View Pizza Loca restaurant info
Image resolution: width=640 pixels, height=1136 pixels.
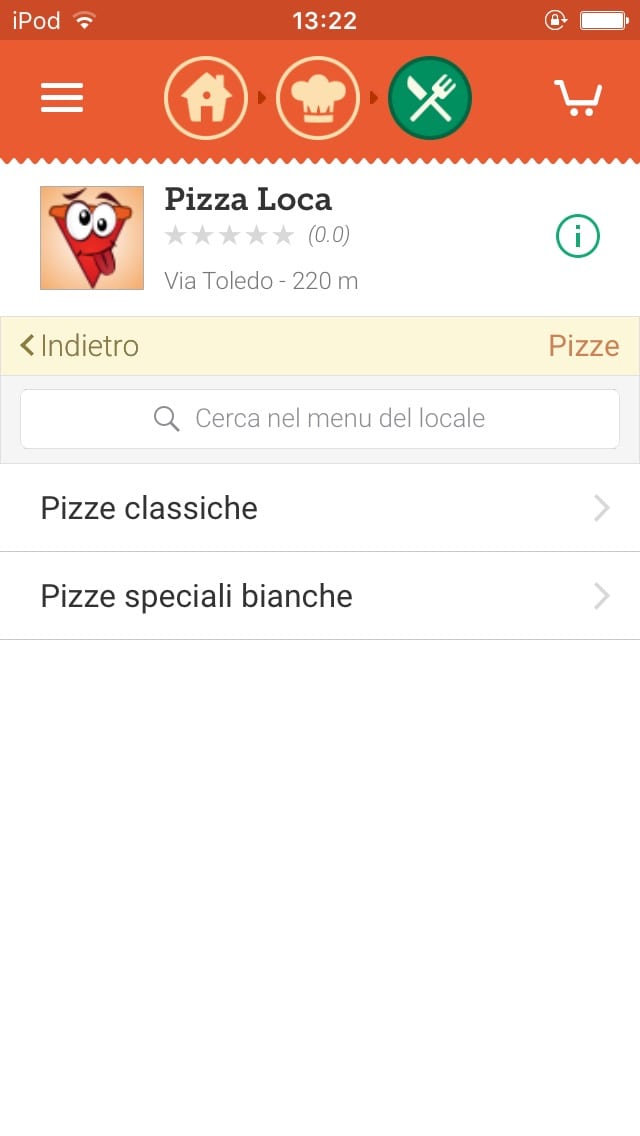click(x=577, y=237)
